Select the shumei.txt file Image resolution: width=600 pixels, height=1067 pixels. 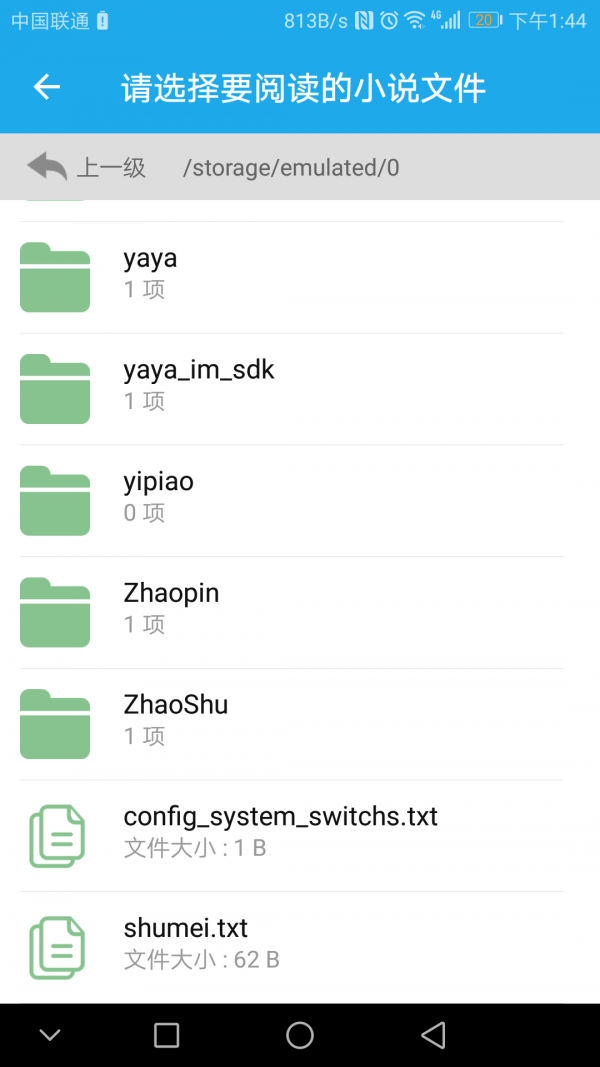click(290, 946)
